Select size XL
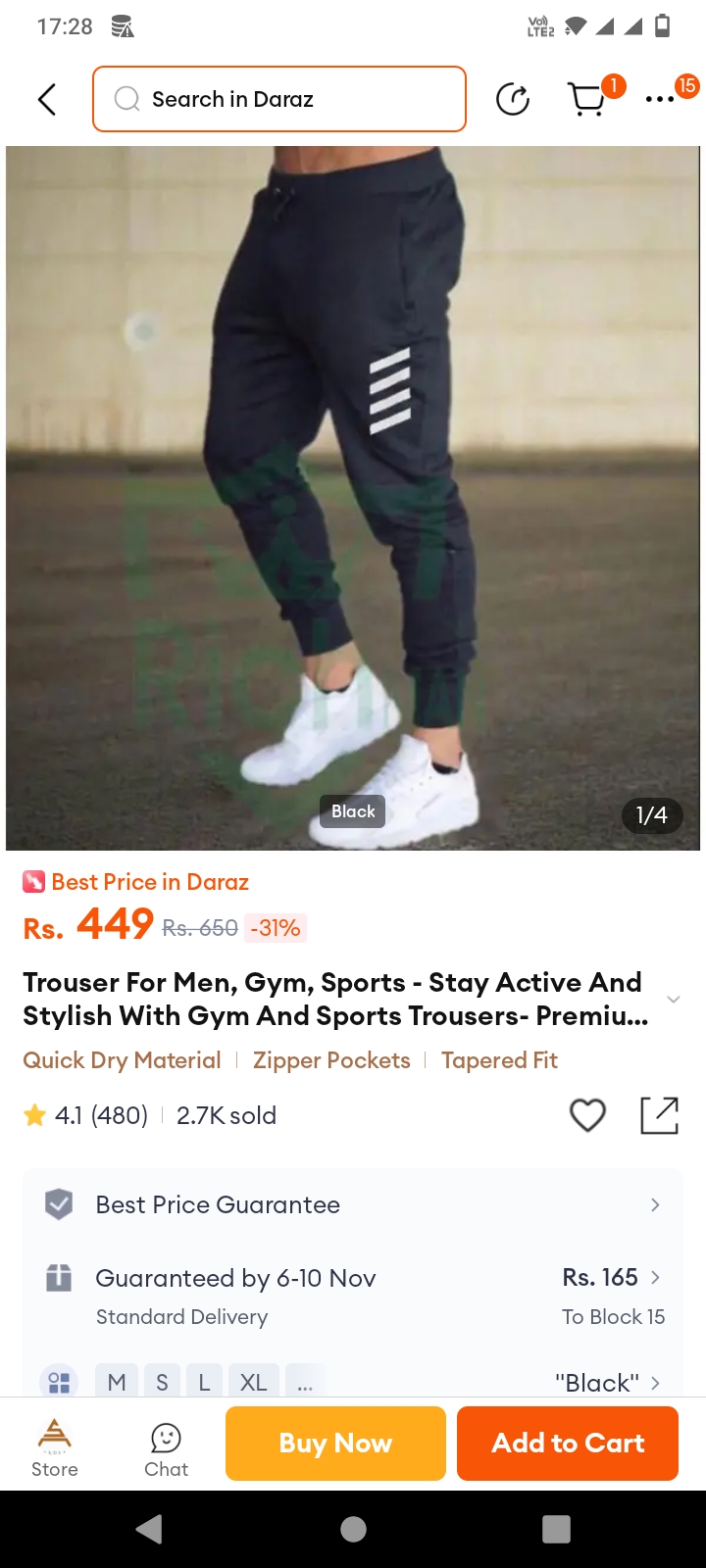 point(254,1382)
